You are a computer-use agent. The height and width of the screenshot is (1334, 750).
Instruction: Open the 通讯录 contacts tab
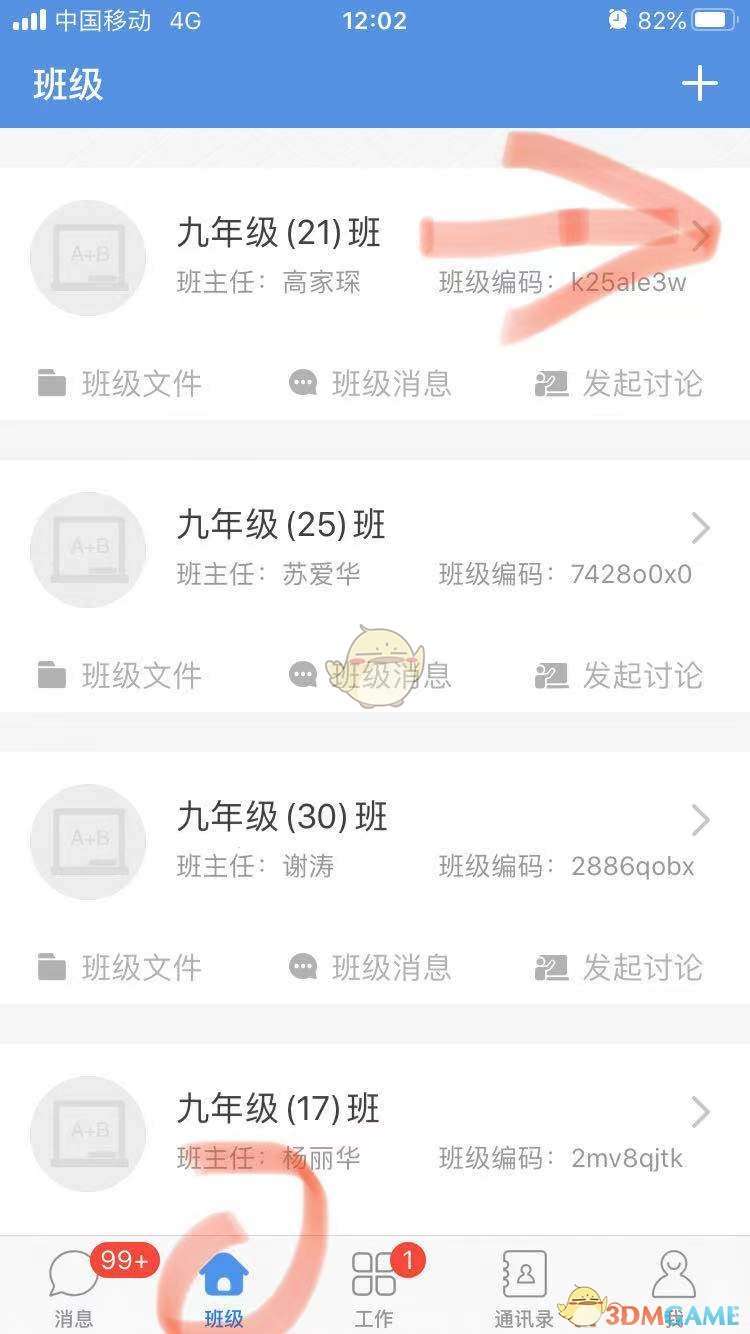point(524,1286)
